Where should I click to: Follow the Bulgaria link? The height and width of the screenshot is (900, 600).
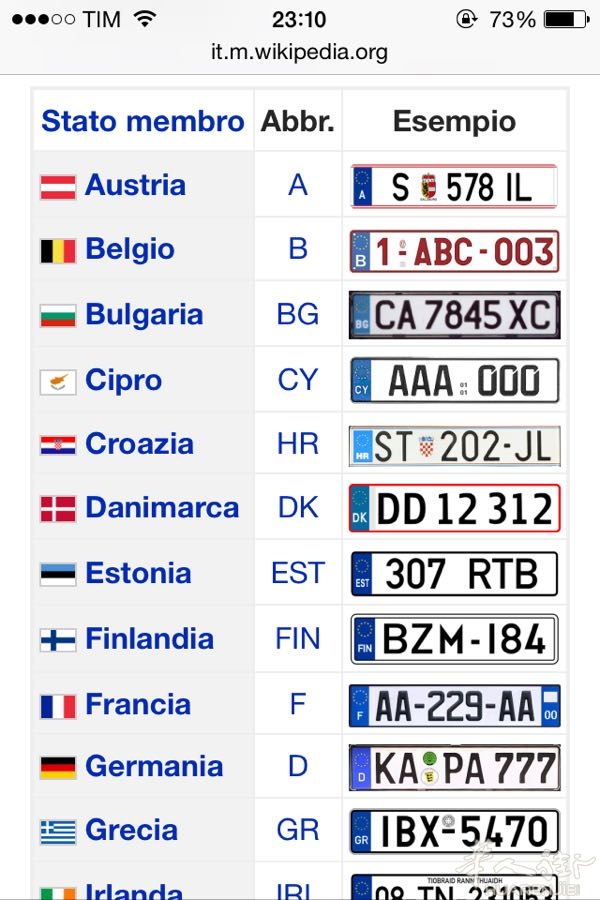(x=144, y=314)
